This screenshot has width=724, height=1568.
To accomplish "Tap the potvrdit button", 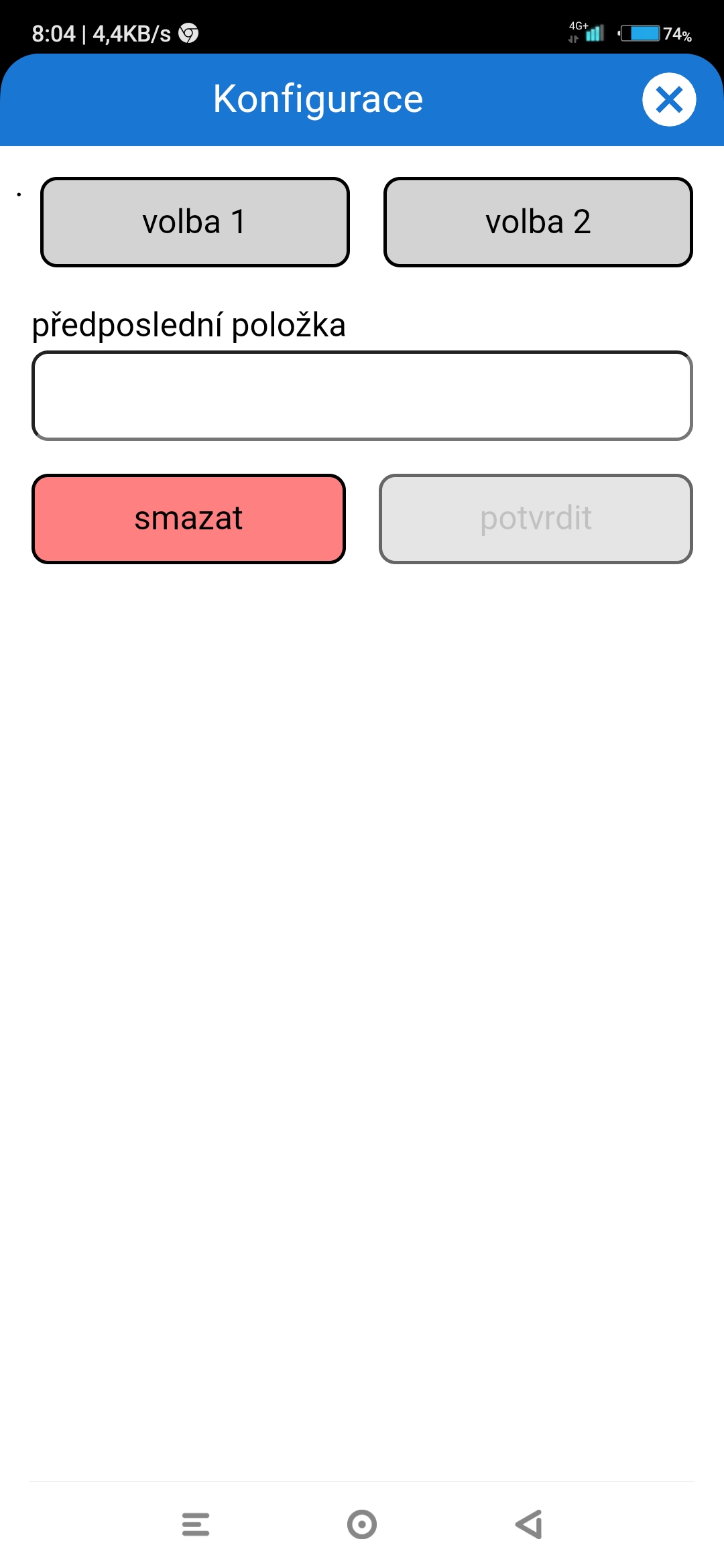I will point(536,519).
